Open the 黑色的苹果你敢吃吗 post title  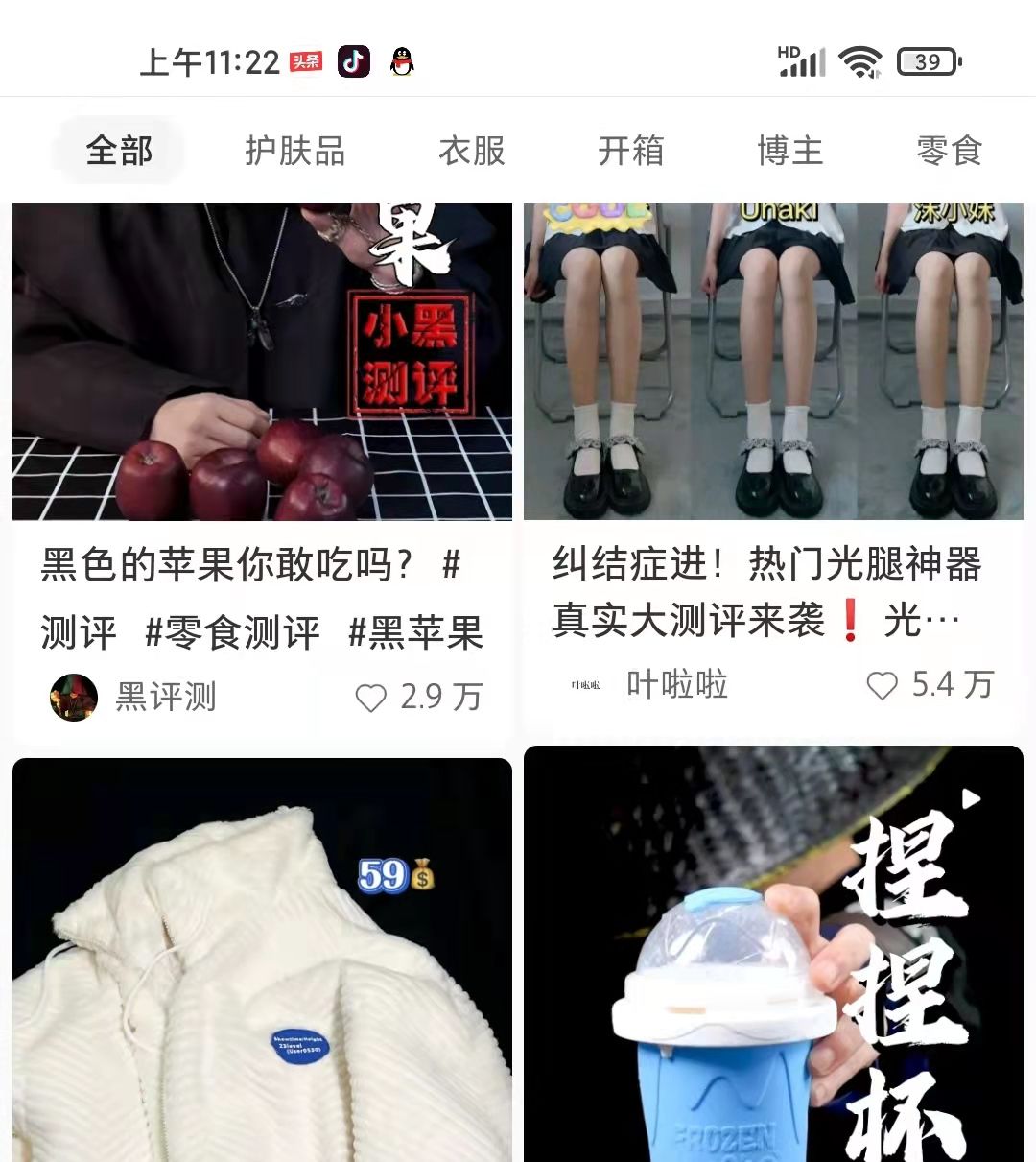point(261,595)
